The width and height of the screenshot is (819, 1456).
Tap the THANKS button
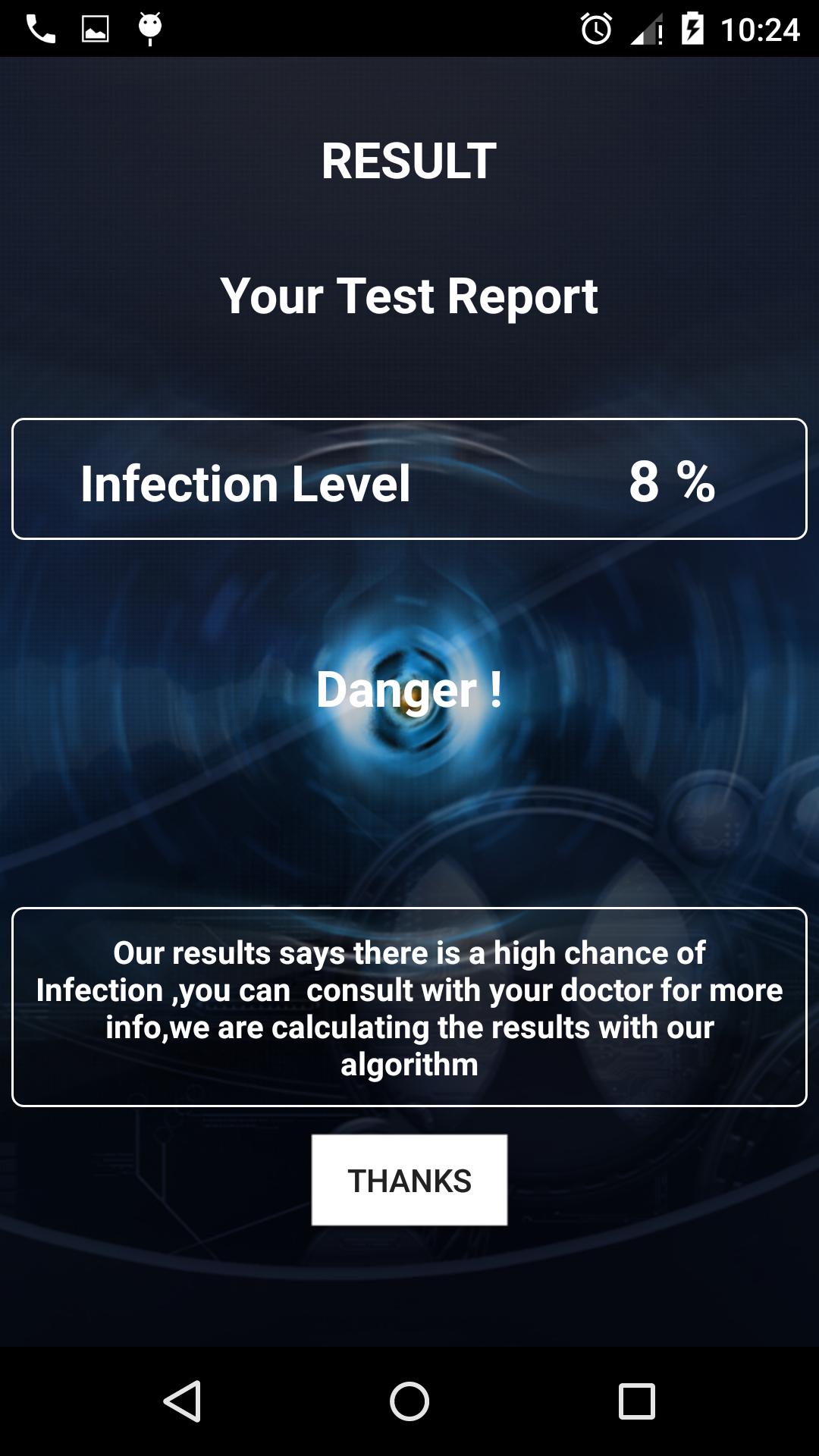pyautogui.click(x=409, y=1180)
